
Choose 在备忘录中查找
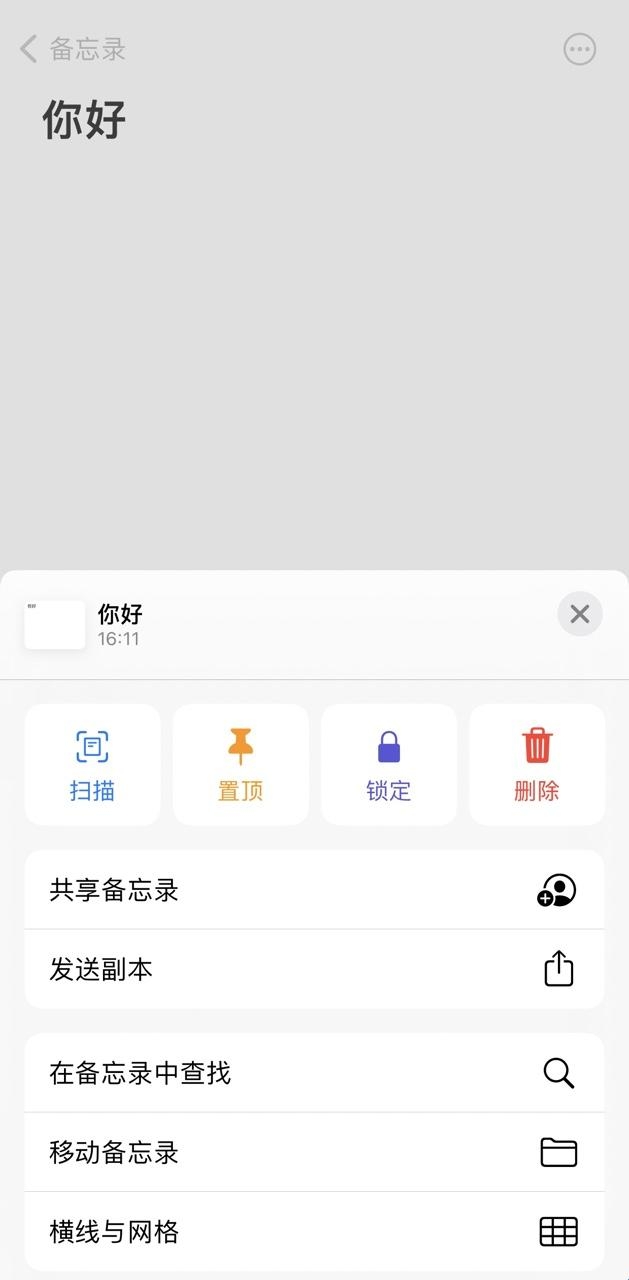pos(314,1073)
